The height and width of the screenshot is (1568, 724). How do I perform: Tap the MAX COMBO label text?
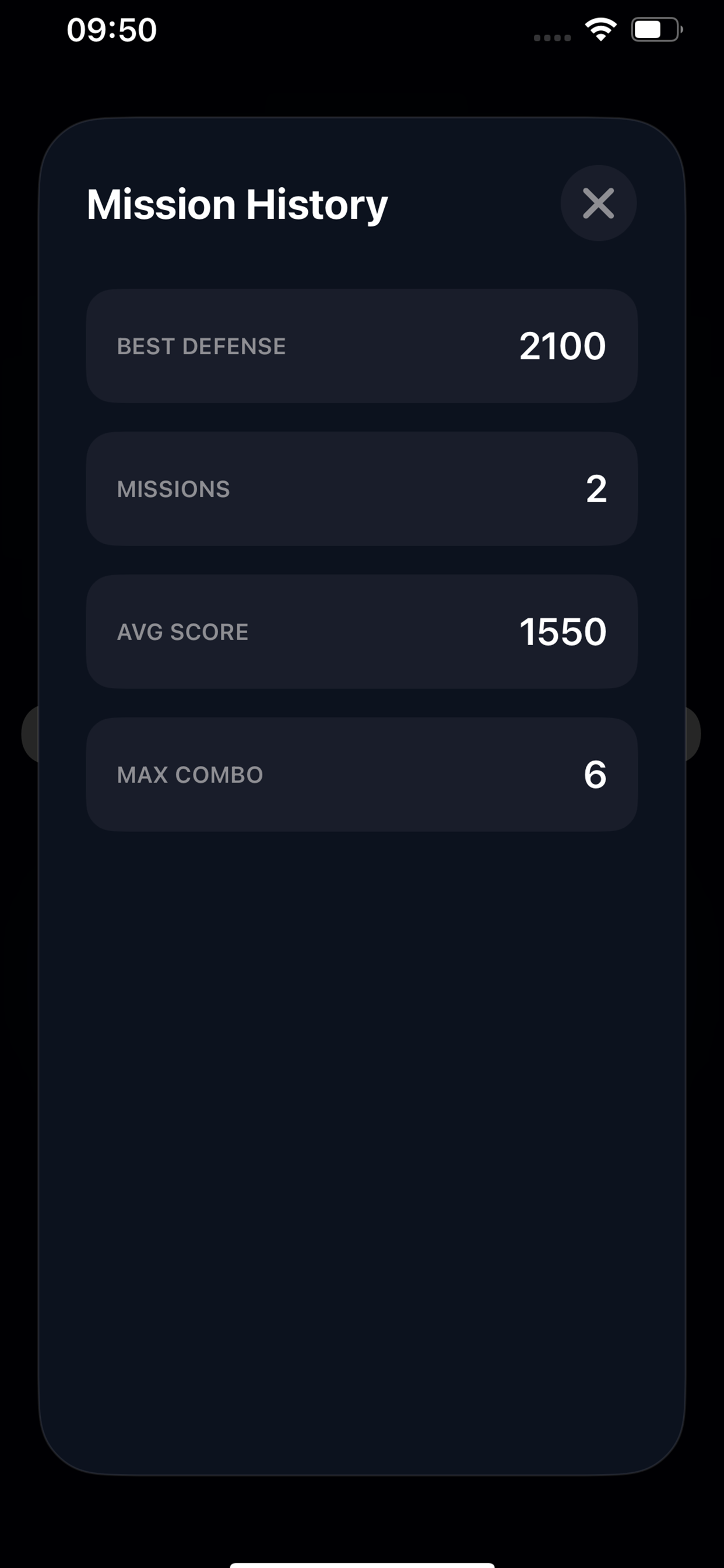coord(189,773)
